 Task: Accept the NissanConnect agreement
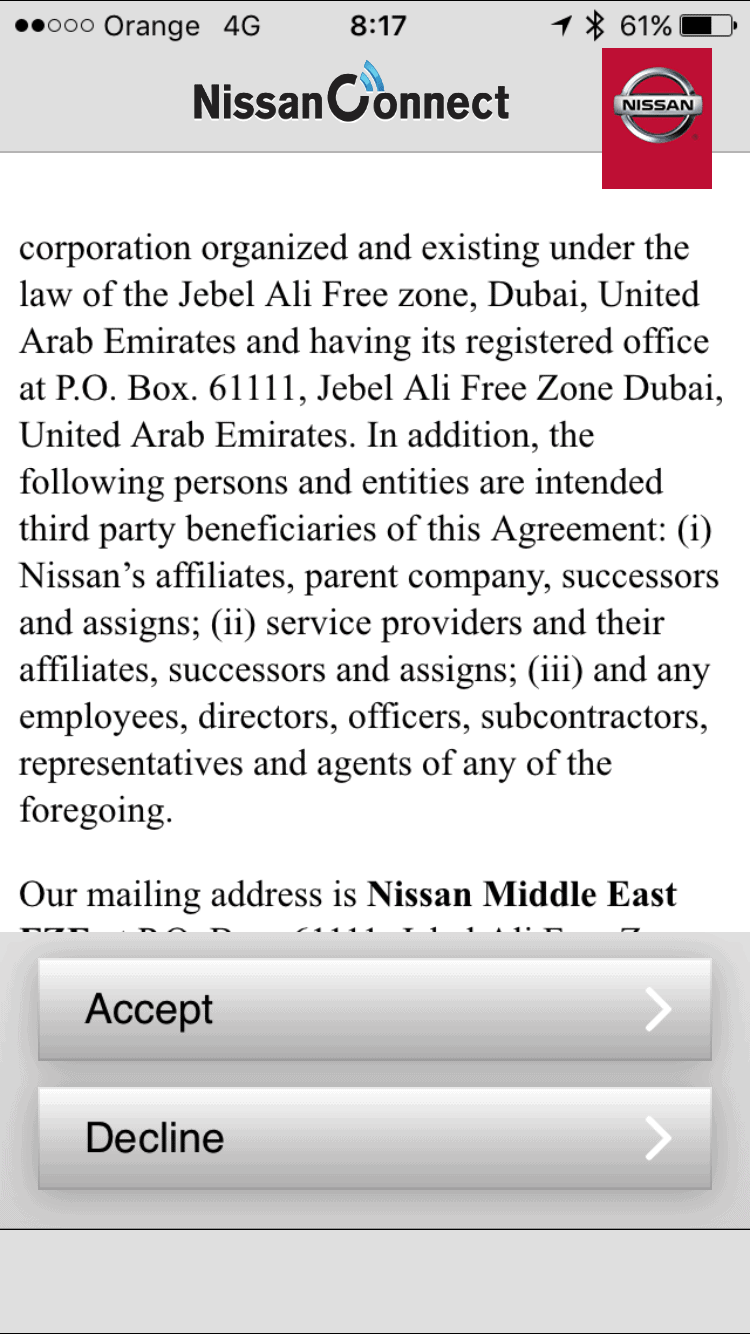(375, 1009)
